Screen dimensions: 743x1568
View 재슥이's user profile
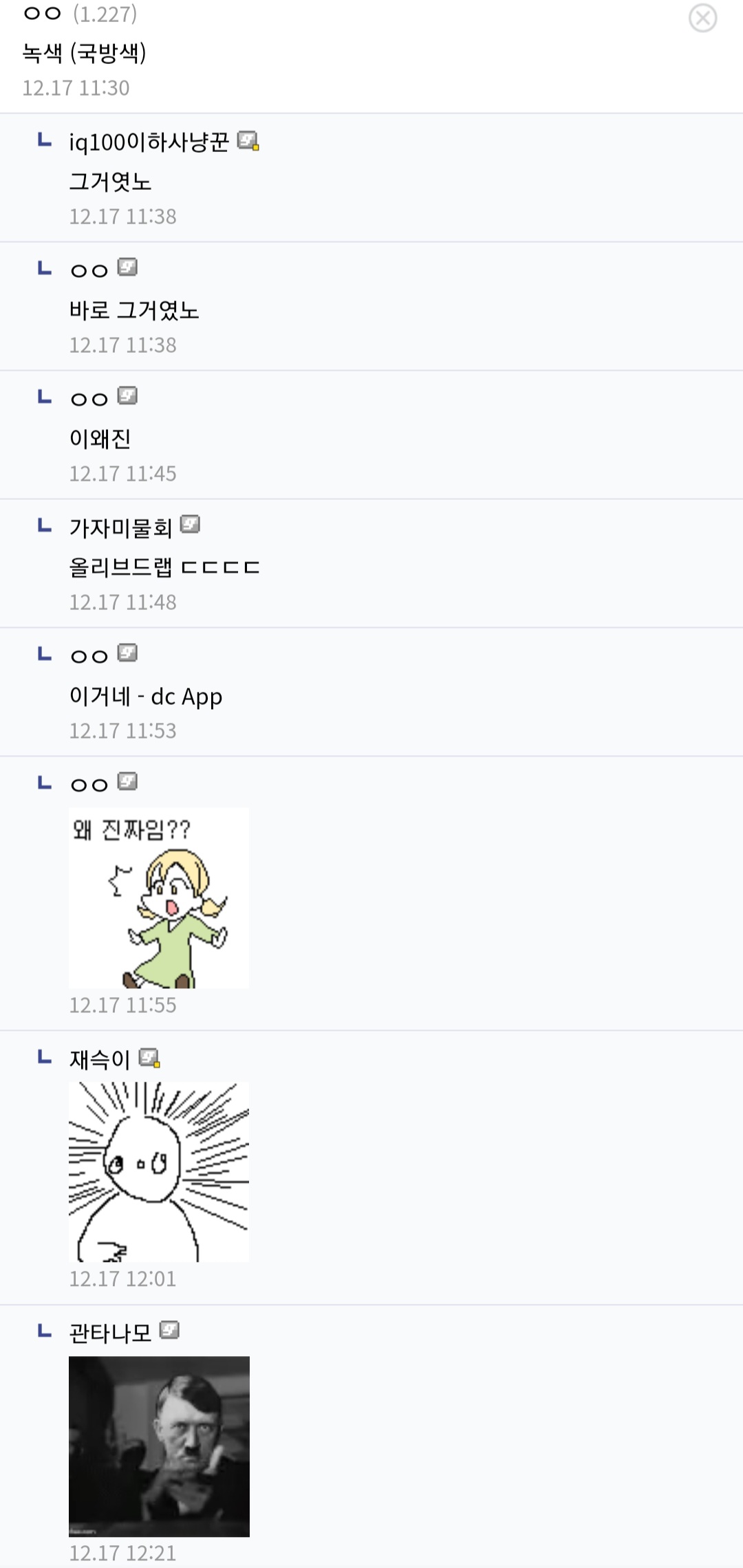[x=100, y=1059]
